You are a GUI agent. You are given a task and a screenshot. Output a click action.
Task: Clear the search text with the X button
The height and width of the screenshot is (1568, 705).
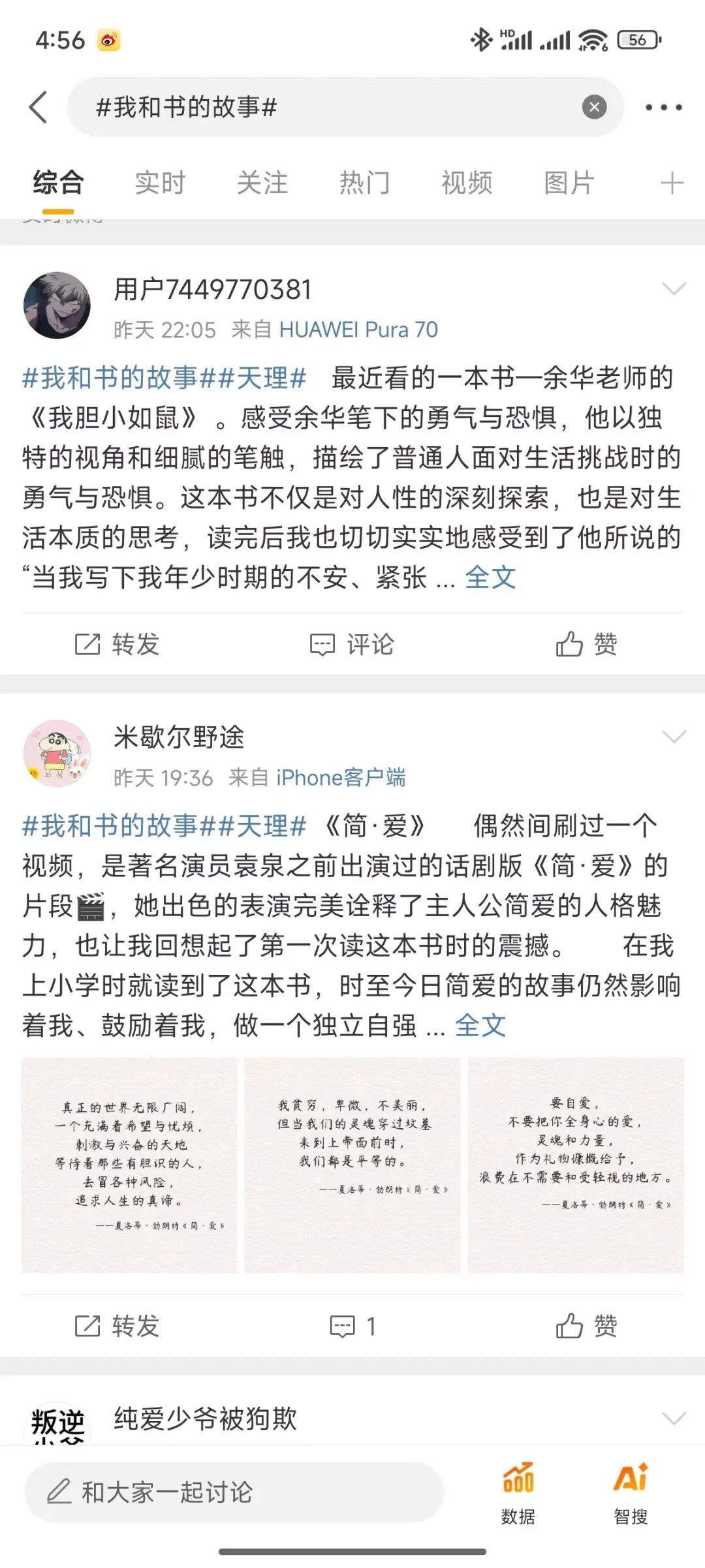point(594,107)
